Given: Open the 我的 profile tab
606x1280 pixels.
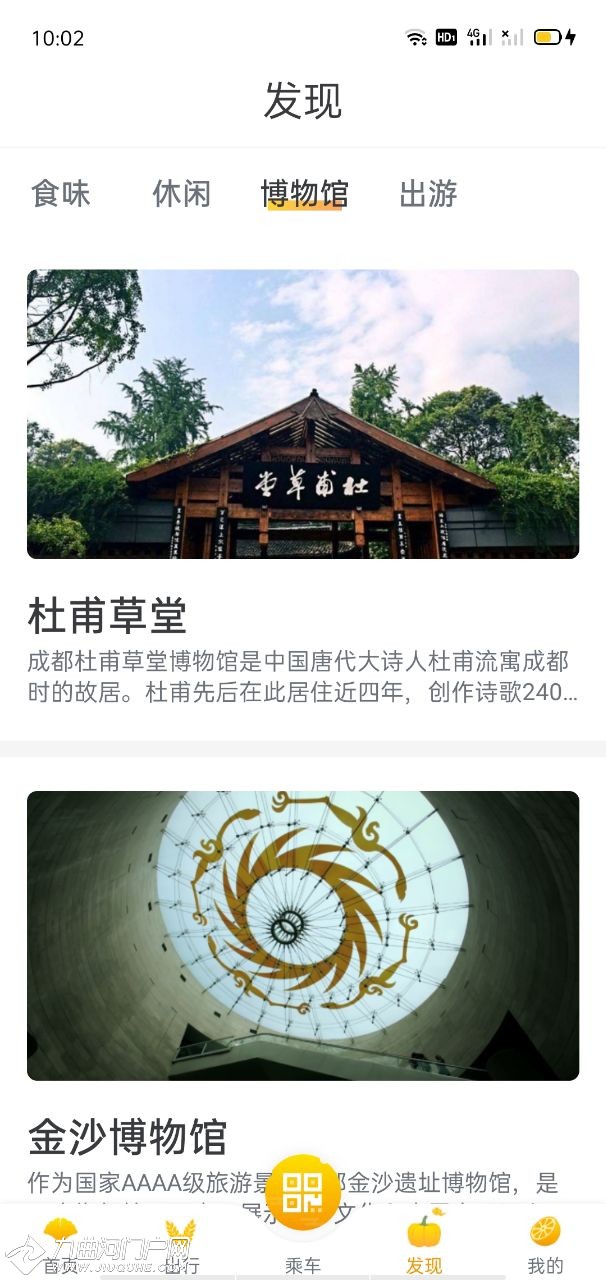Looking at the screenshot, I should pyautogui.click(x=545, y=1243).
